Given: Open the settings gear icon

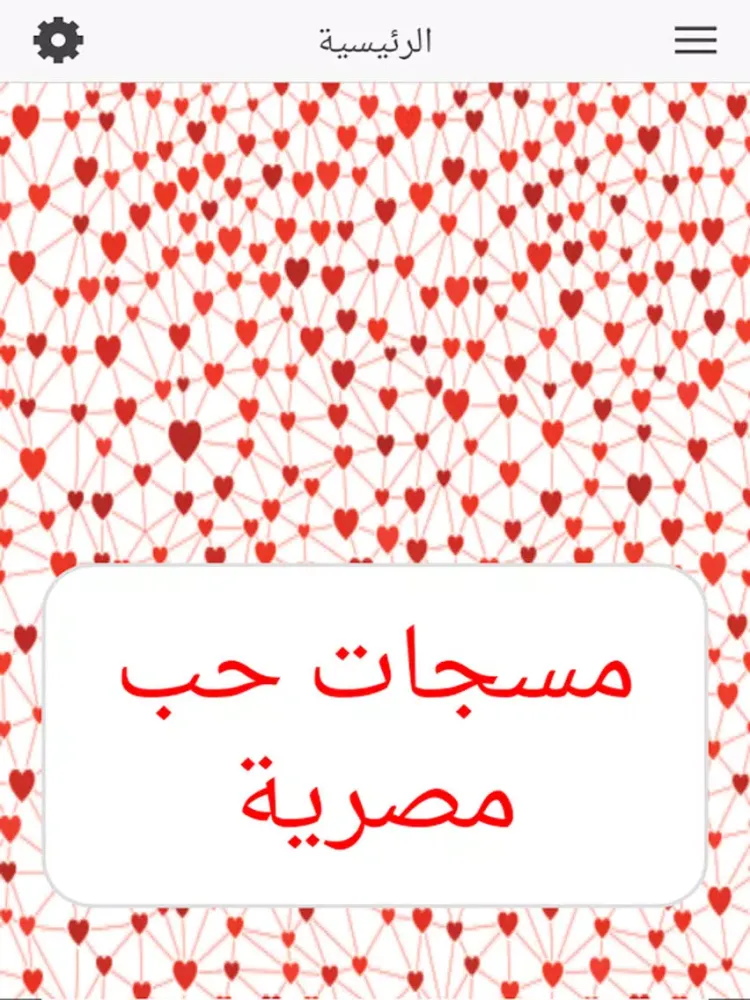Looking at the screenshot, I should (x=58, y=40).
